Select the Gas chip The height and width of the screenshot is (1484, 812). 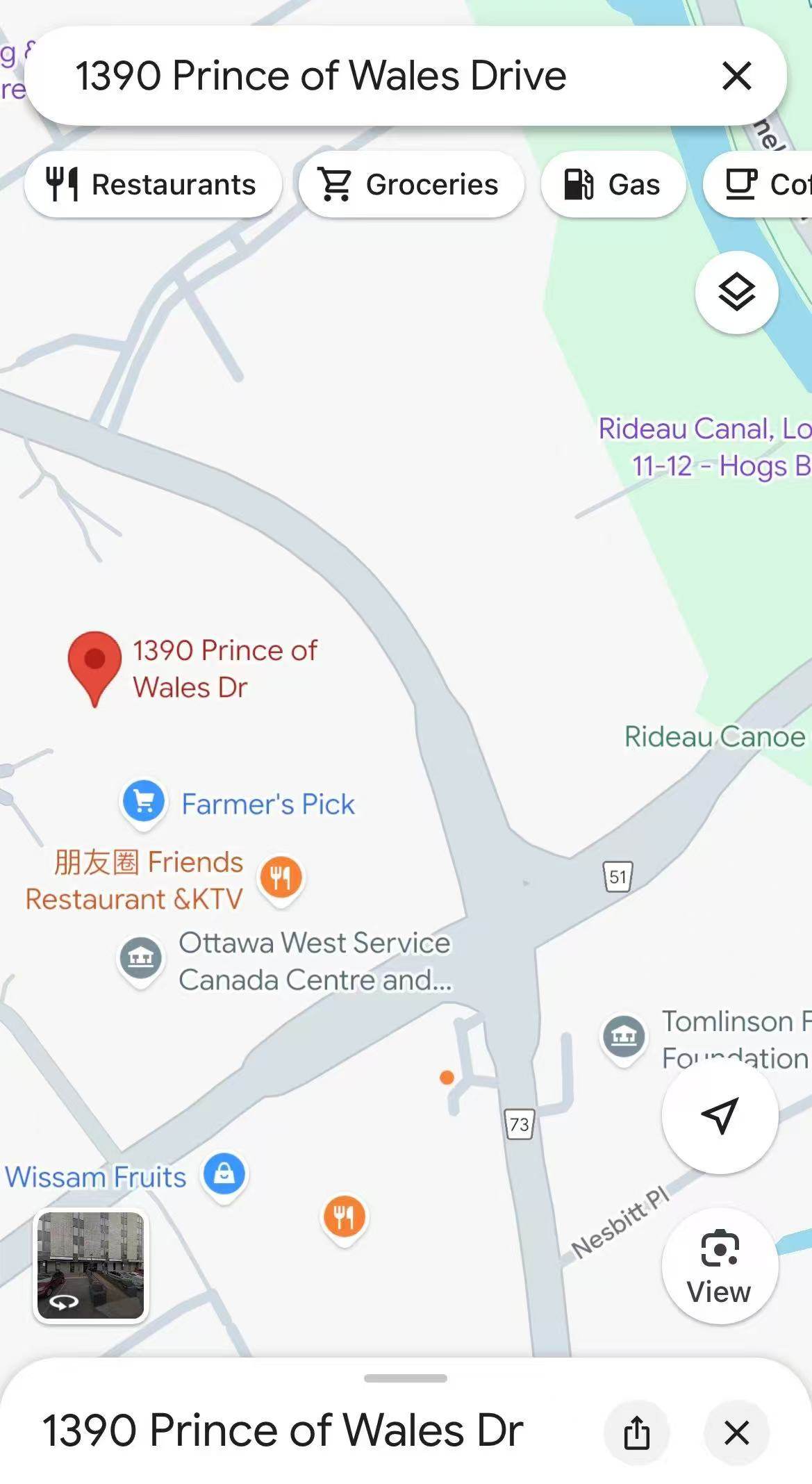point(613,185)
